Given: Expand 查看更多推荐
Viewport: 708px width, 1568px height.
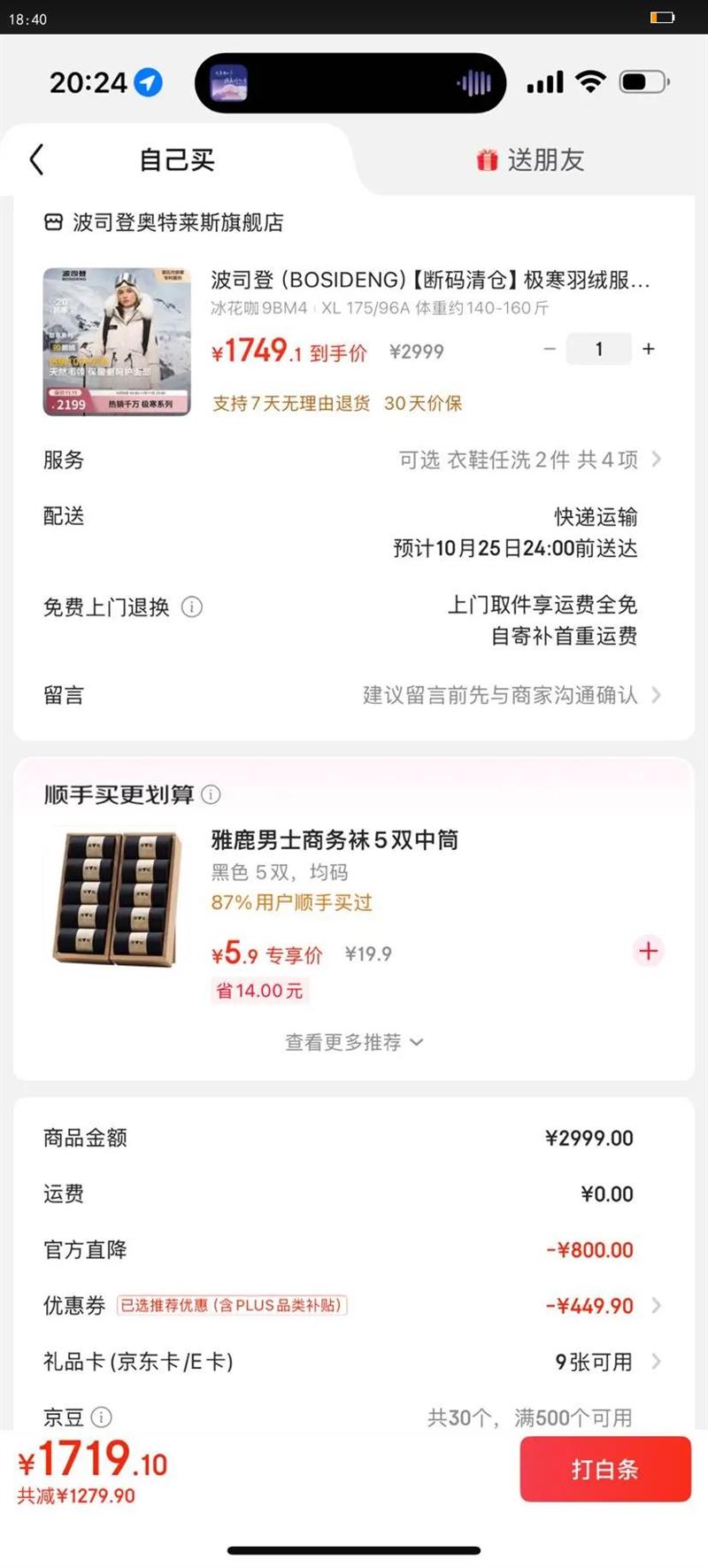Looking at the screenshot, I should pos(353,1042).
